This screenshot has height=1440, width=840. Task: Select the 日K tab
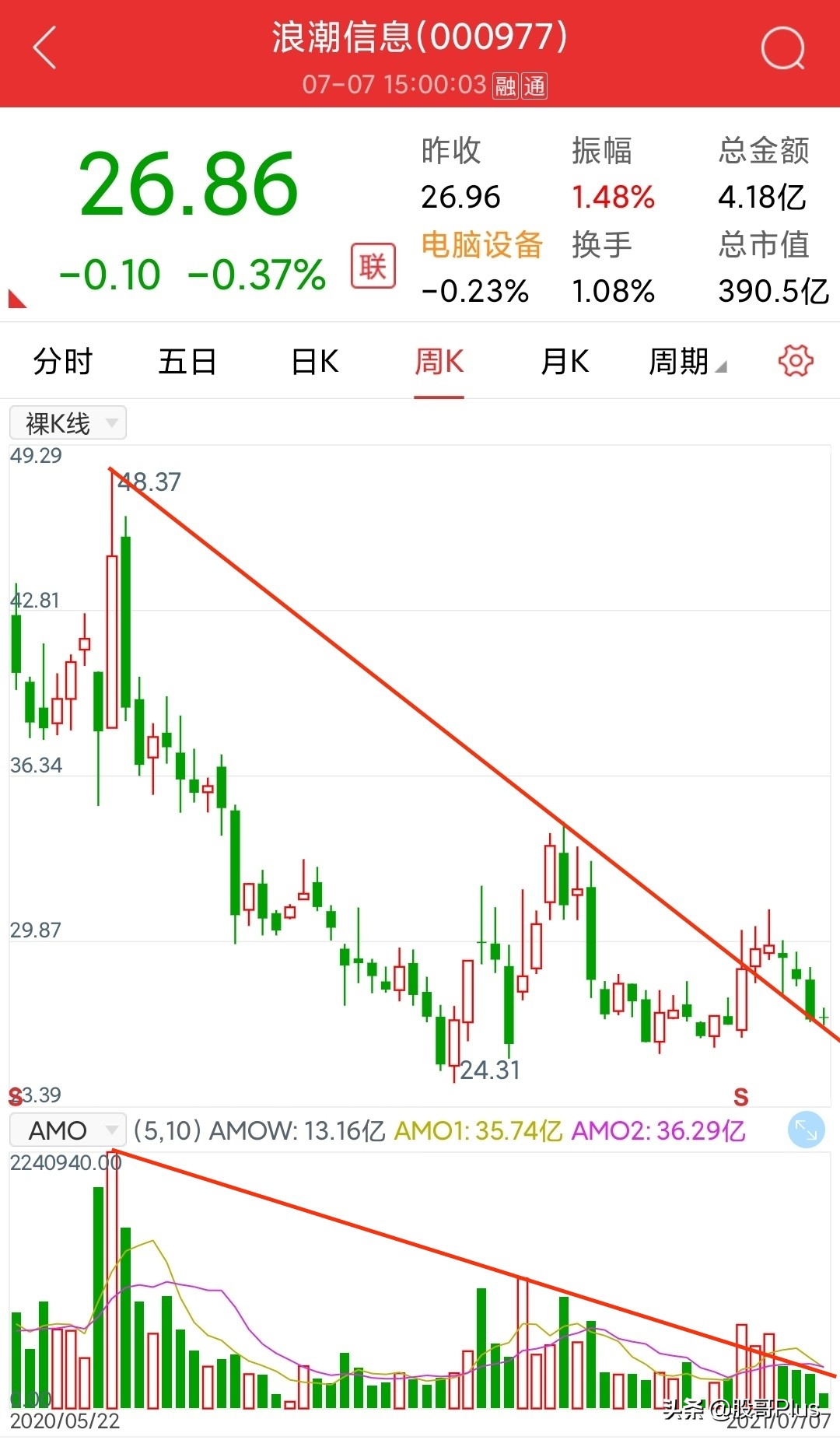click(314, 362)
